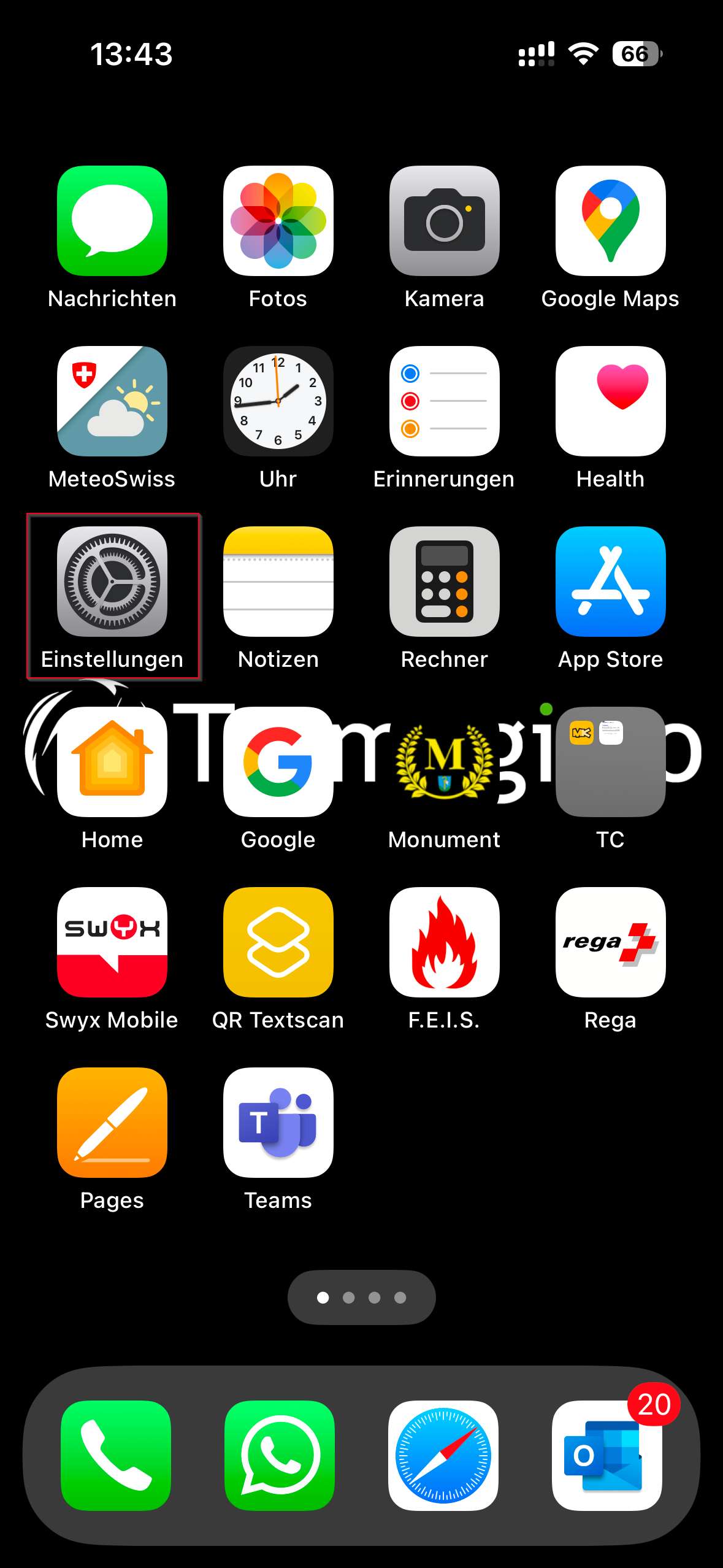
Task: Open the Kamera app
Action: [445, 221]
